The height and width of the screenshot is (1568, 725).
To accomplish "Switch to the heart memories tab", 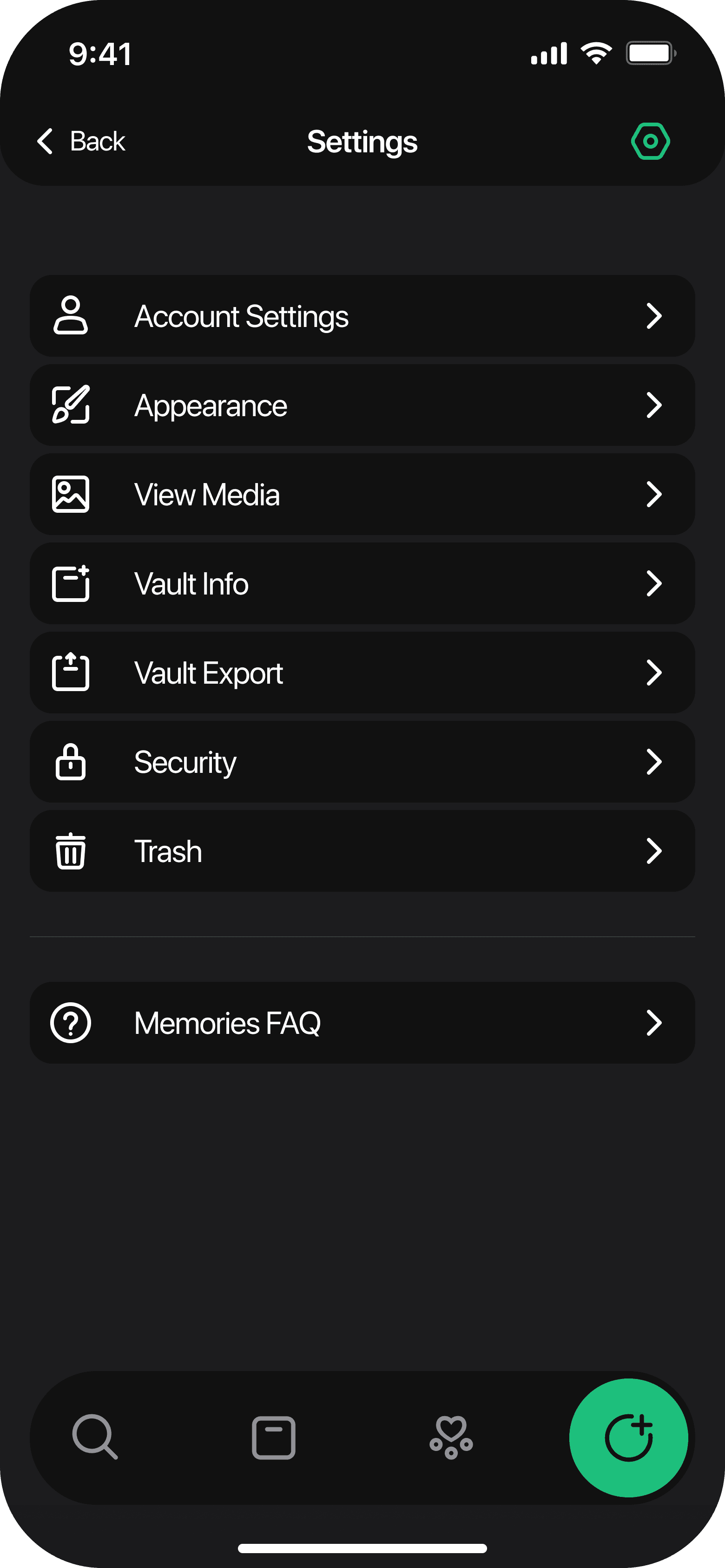I will click(451, 1437).
